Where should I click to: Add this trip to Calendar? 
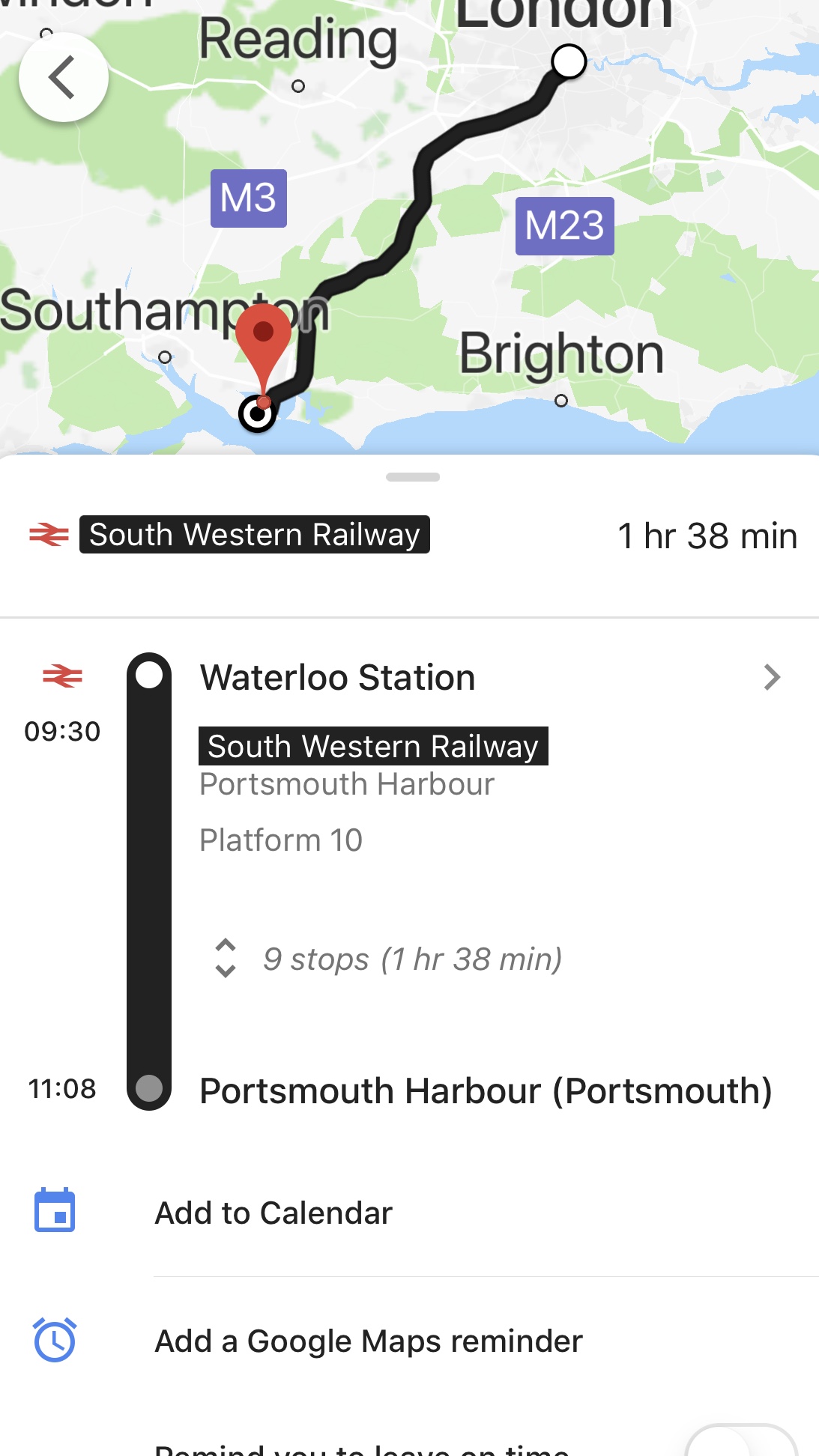tap(409, 1213)
